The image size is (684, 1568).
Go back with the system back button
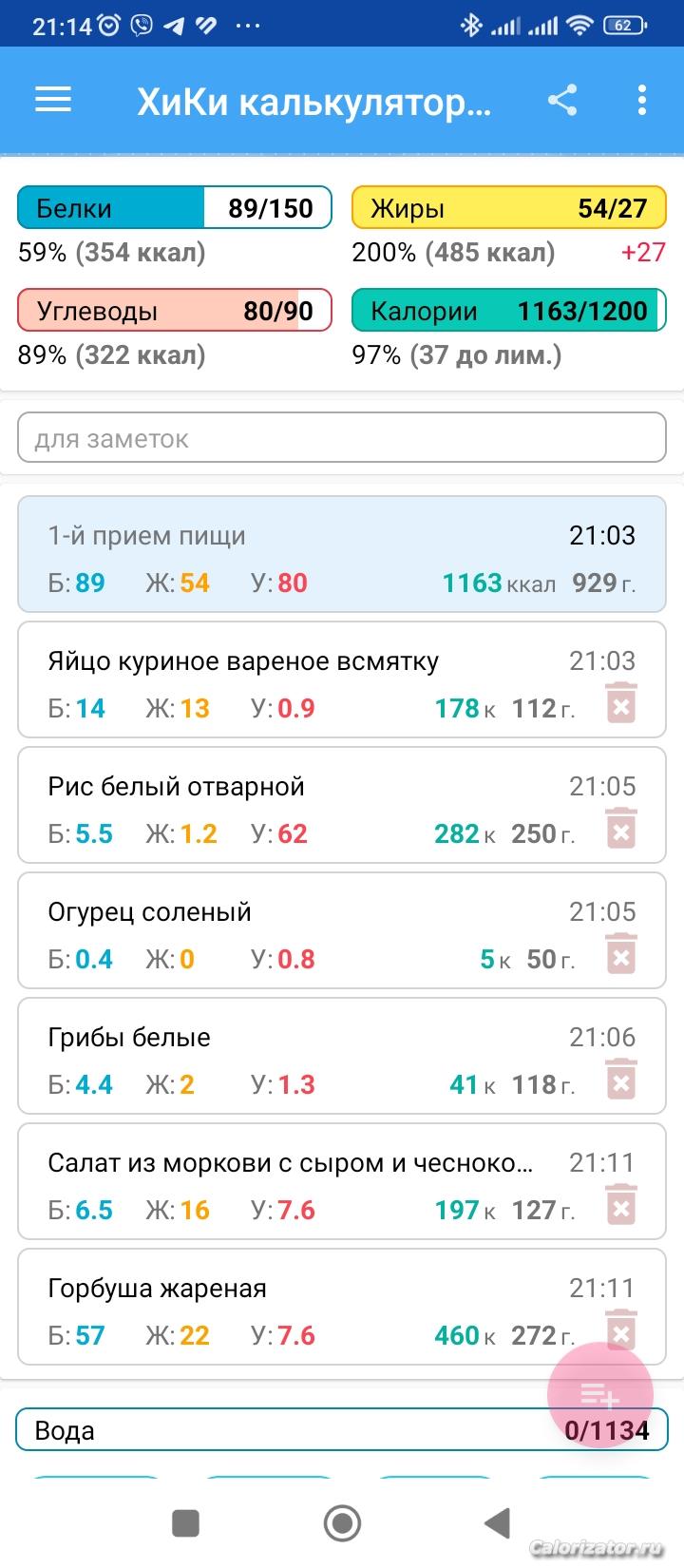point(498,1522)
